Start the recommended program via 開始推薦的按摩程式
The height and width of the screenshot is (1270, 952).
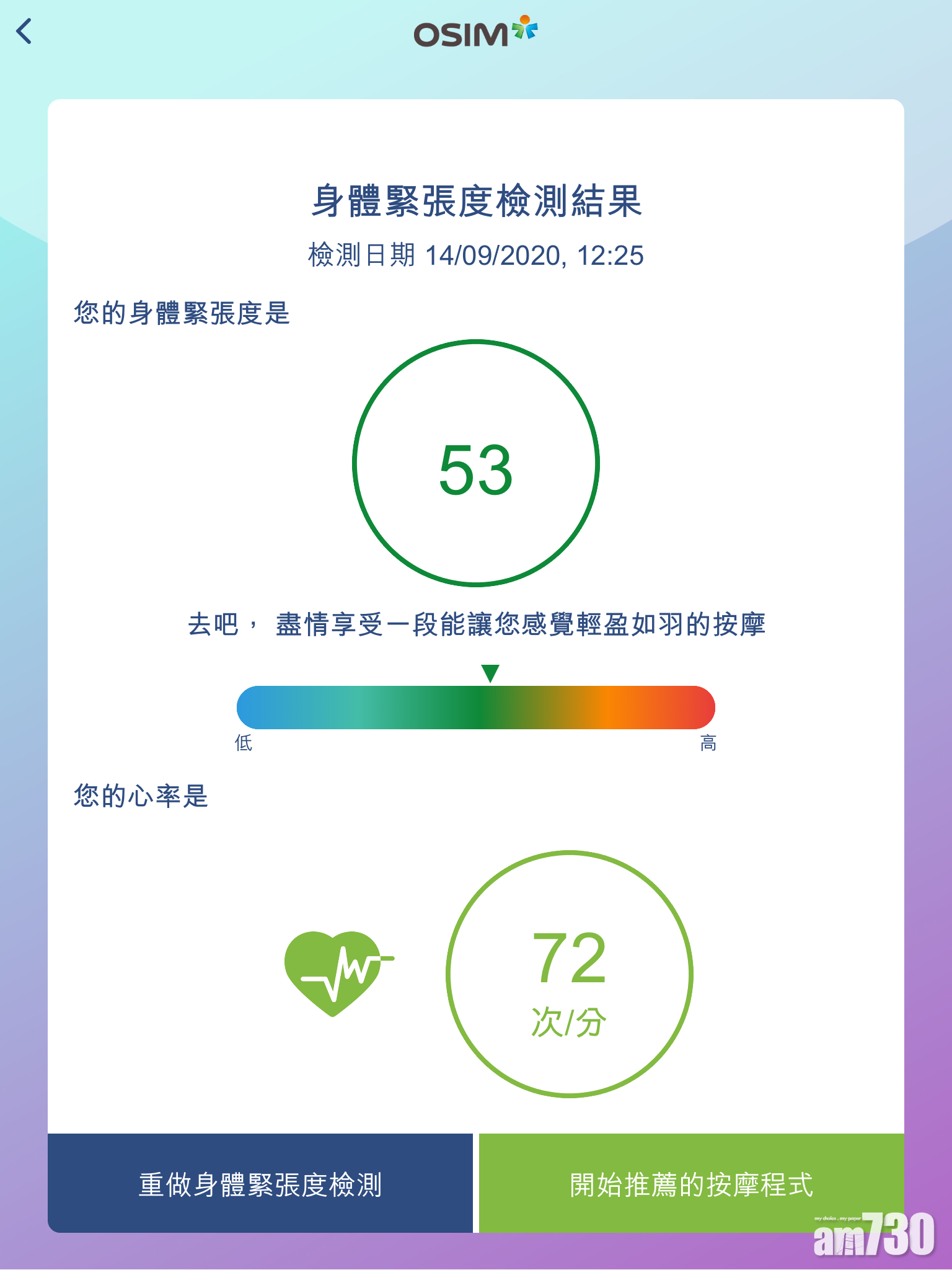click(691, 1183)
